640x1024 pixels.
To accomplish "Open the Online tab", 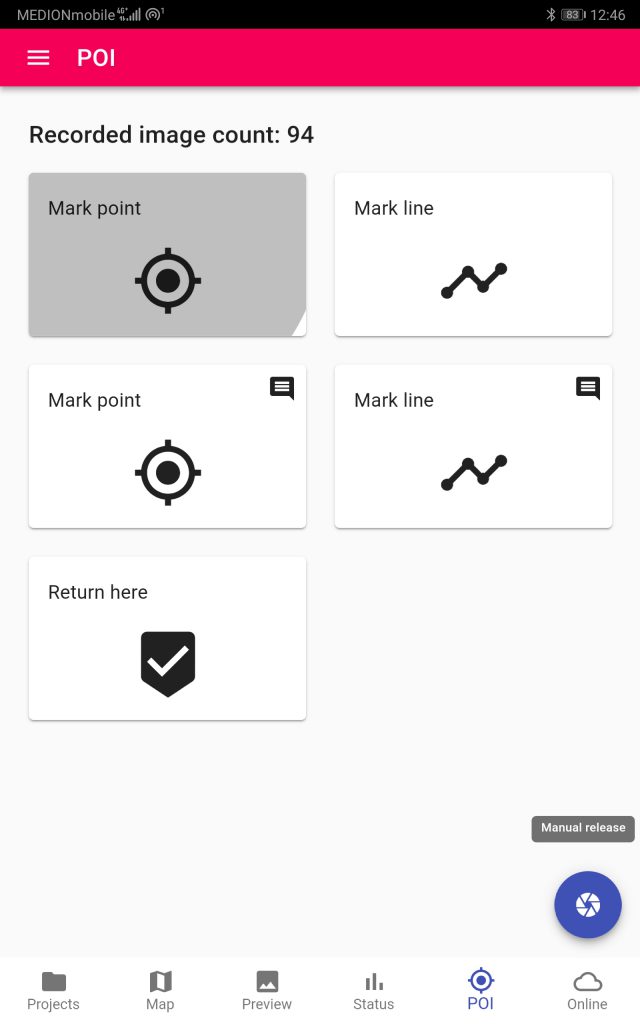I will [x=587, y=991].
